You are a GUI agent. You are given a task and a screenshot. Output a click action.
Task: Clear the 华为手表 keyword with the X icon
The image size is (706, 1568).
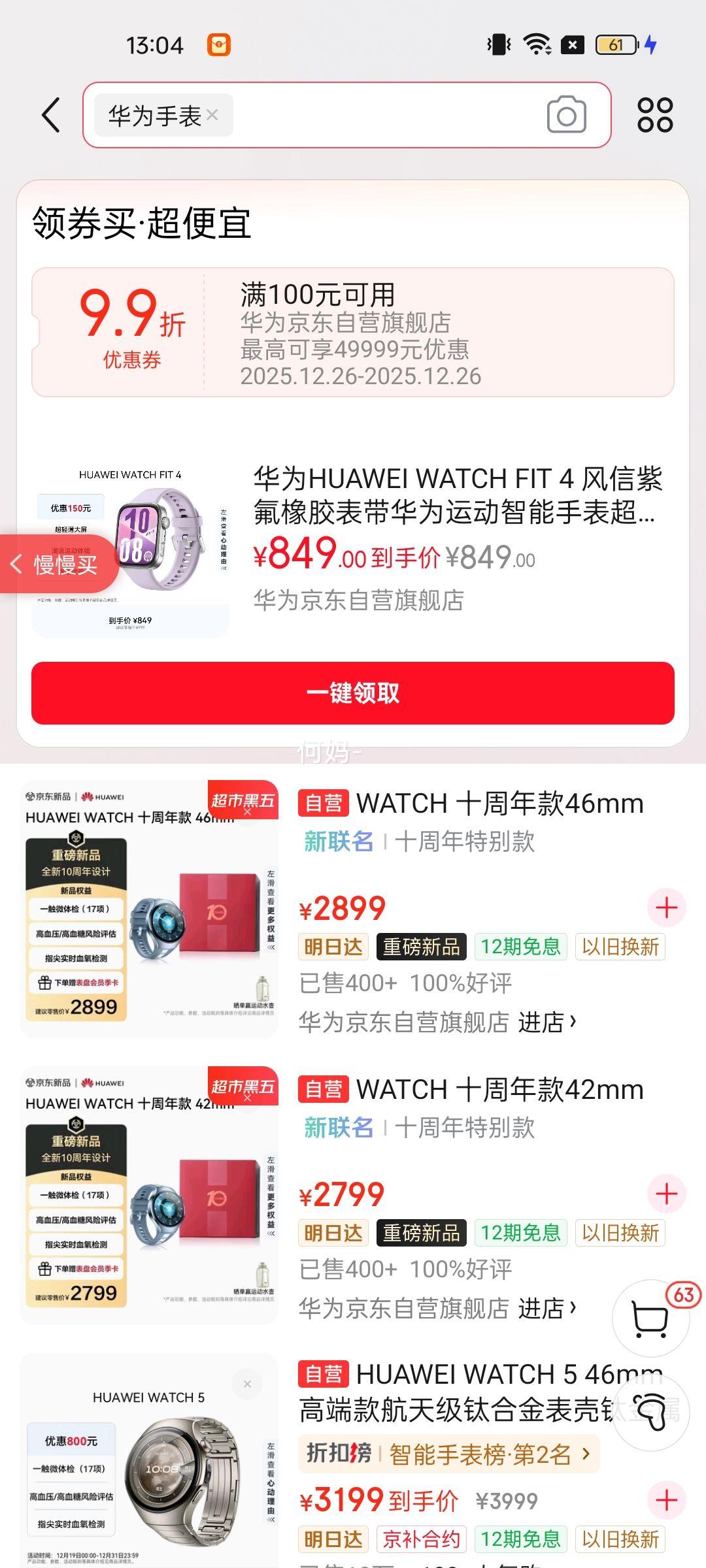(211, 115)
